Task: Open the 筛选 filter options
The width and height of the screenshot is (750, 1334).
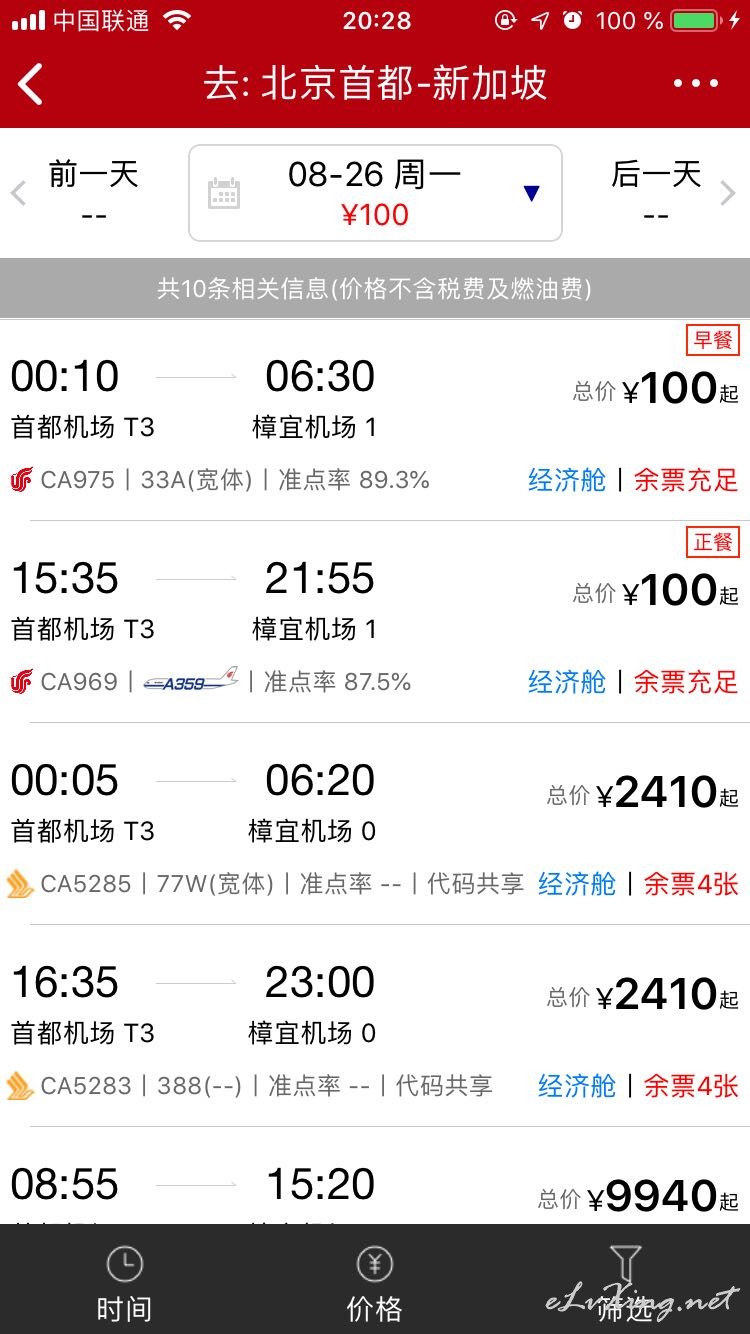Action: (x=625, y=1280)
